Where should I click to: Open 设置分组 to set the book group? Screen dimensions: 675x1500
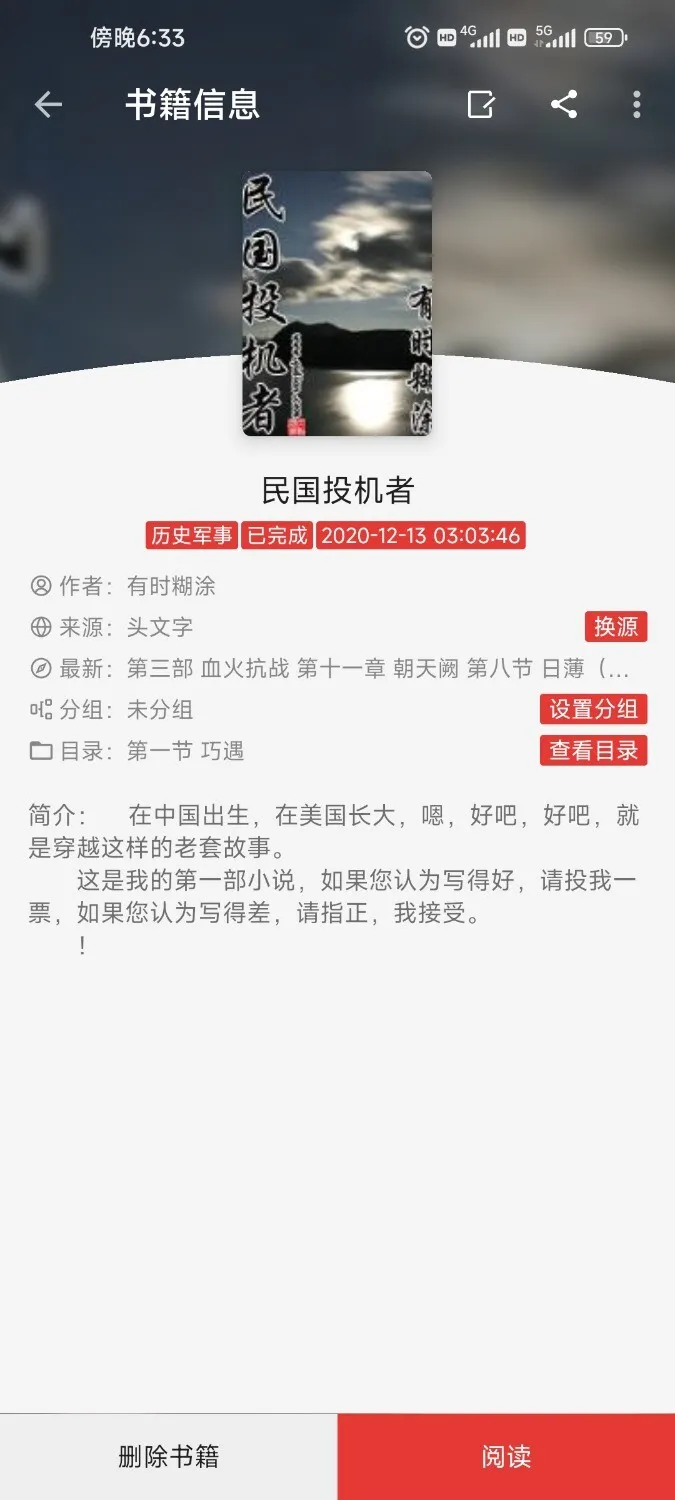coord(593,709)
